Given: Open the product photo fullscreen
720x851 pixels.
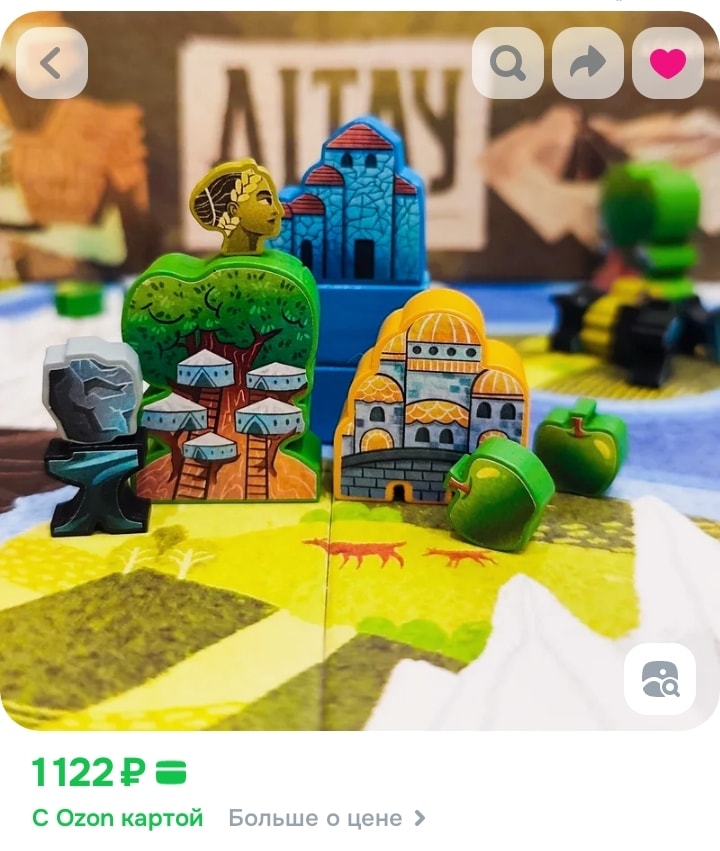Looking at the screenshot, I should coord(360,400).
